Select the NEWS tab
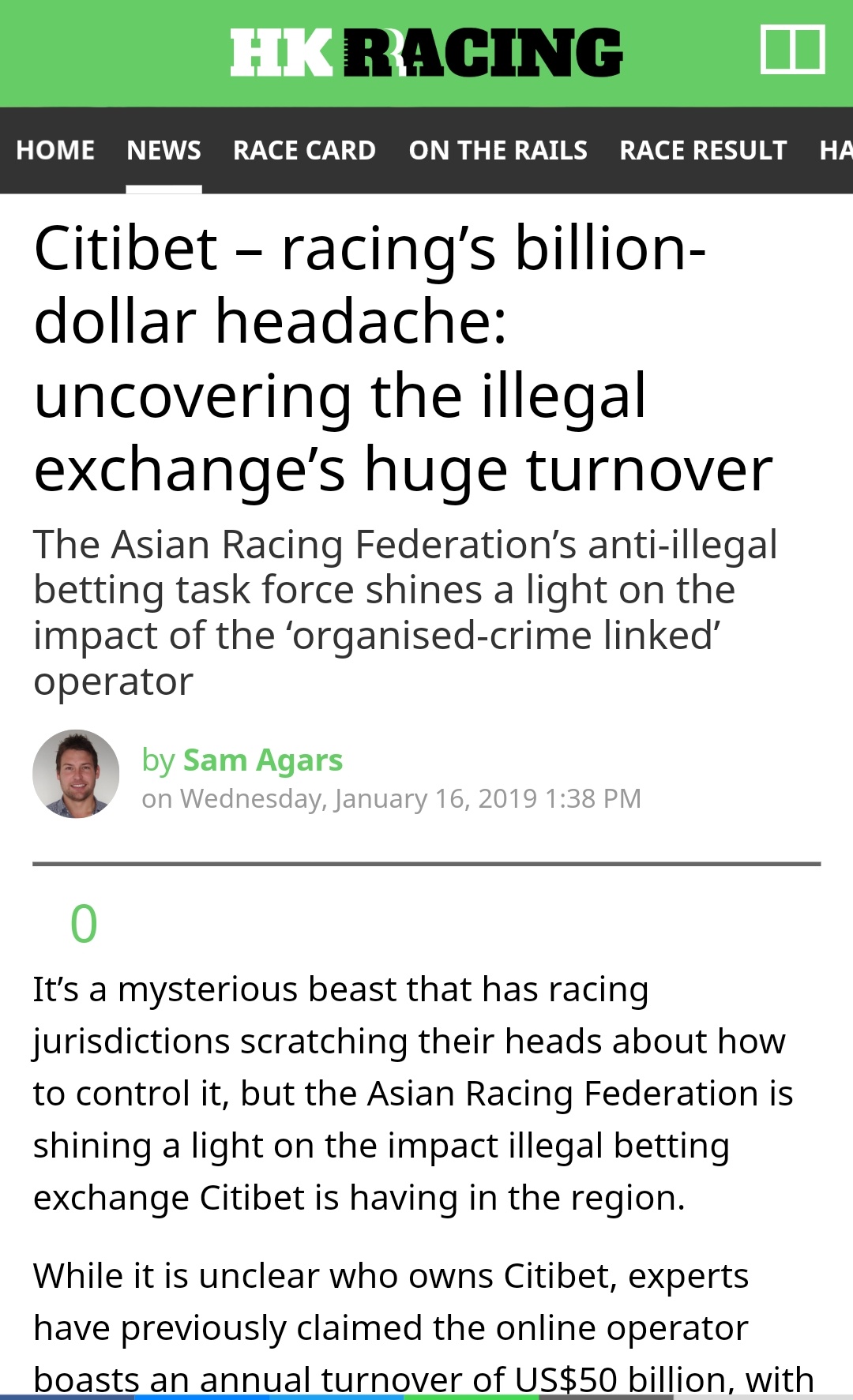This screenshot has width=853, height=1400. pos(163,150)
